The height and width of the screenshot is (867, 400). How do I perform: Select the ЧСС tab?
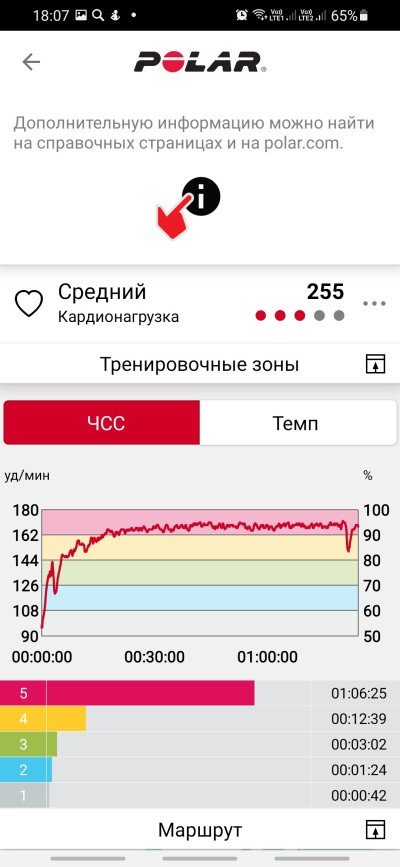click(102, 423)
